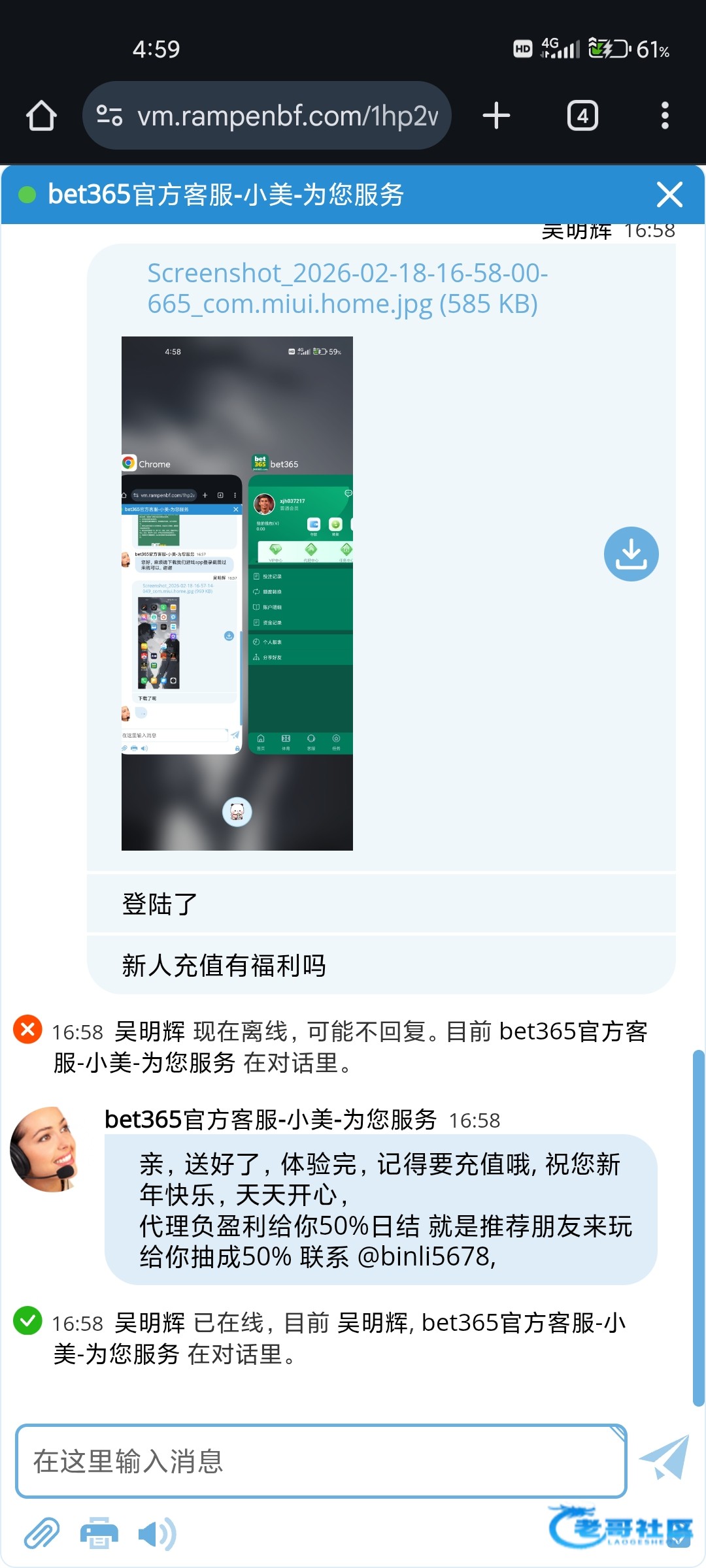
Task: Download the attached screenshot image
Action: (631, 554)
